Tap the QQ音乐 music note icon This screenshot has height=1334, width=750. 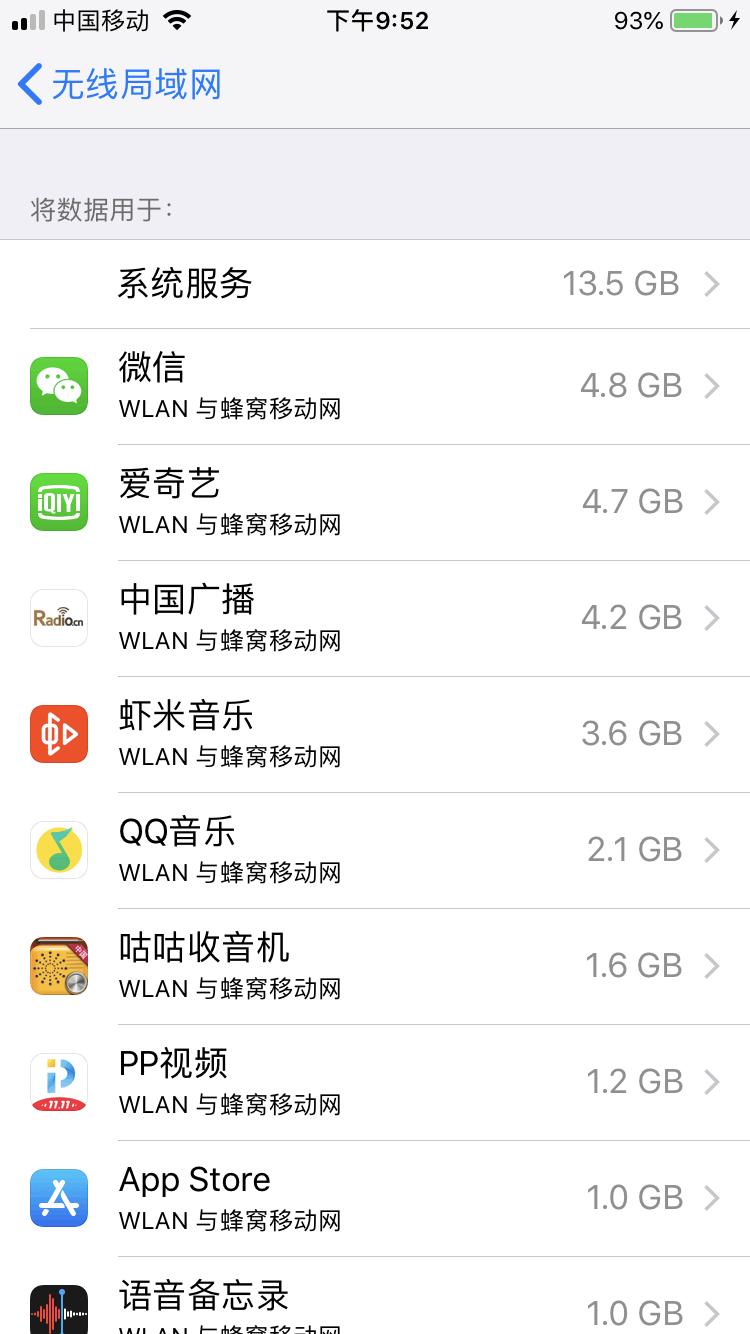pyautogui.click(x=58, y=849)
